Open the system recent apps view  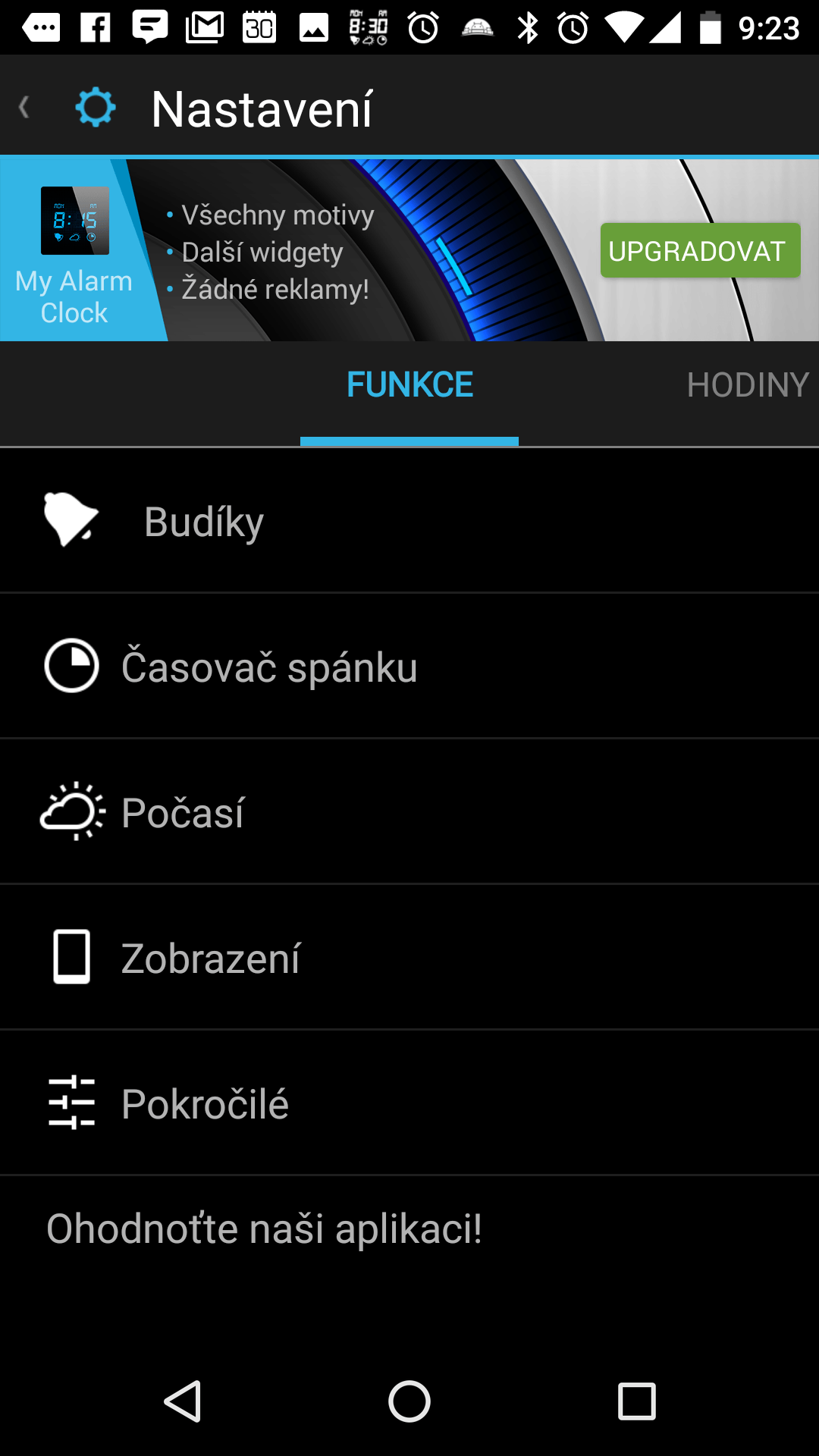[x=637, y=1401]
